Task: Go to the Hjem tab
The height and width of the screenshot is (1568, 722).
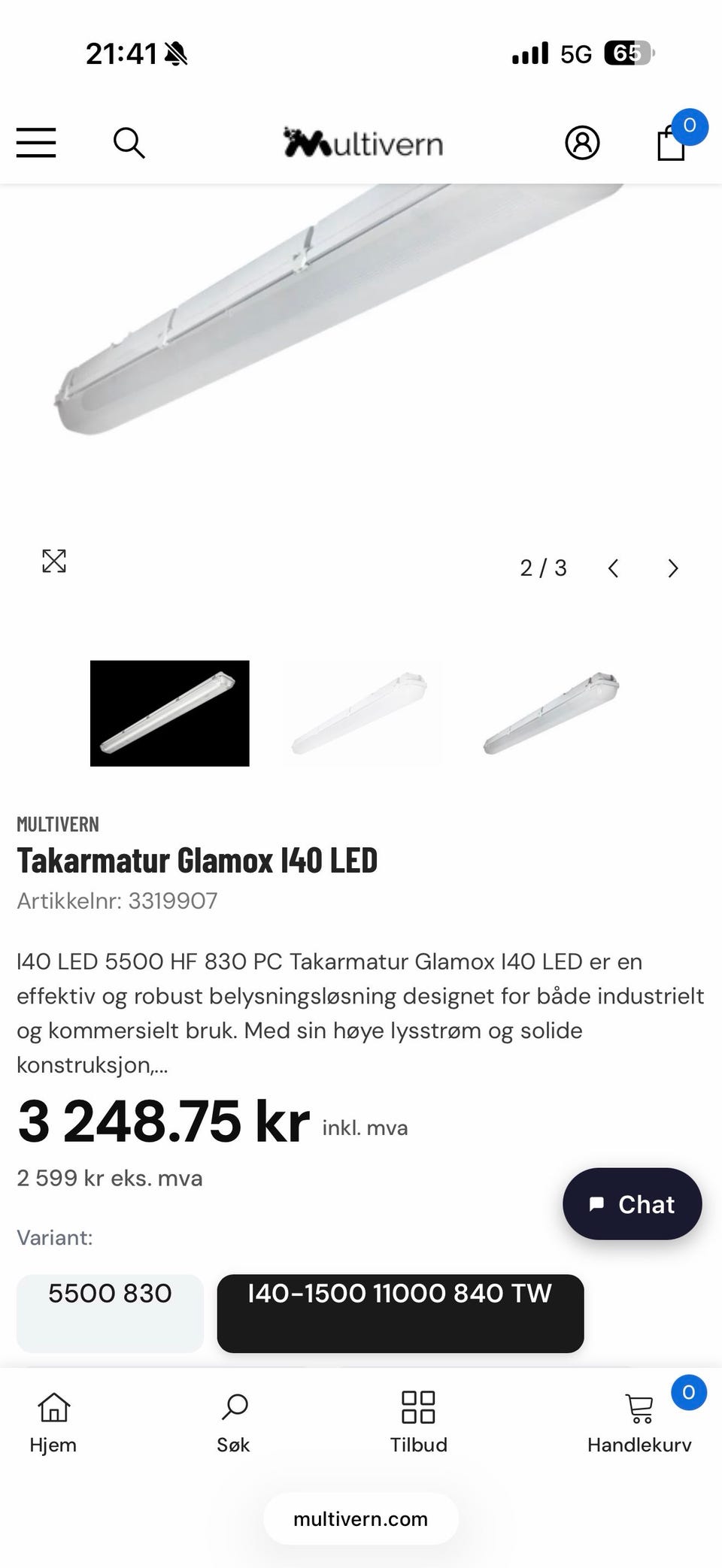Action: point(53,1422)
